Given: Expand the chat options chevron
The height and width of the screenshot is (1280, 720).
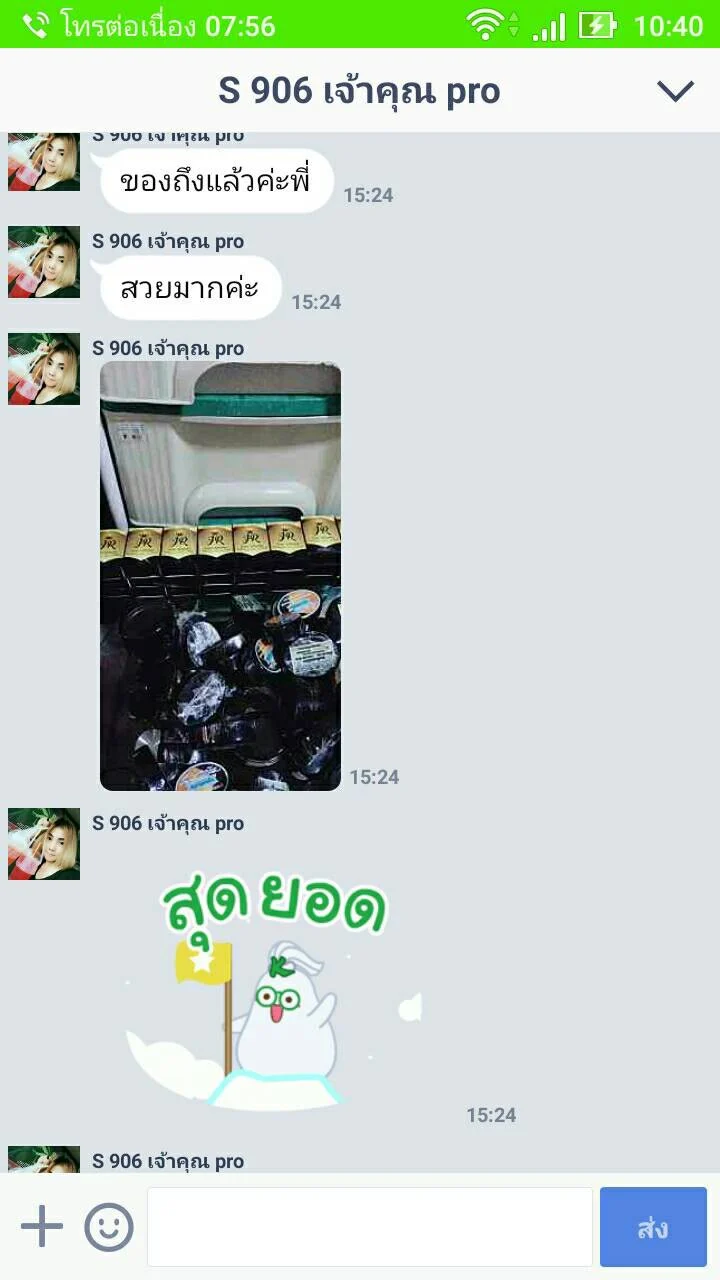Looking at the screenshot, I should pyautogui.click(x=675, y=91).
